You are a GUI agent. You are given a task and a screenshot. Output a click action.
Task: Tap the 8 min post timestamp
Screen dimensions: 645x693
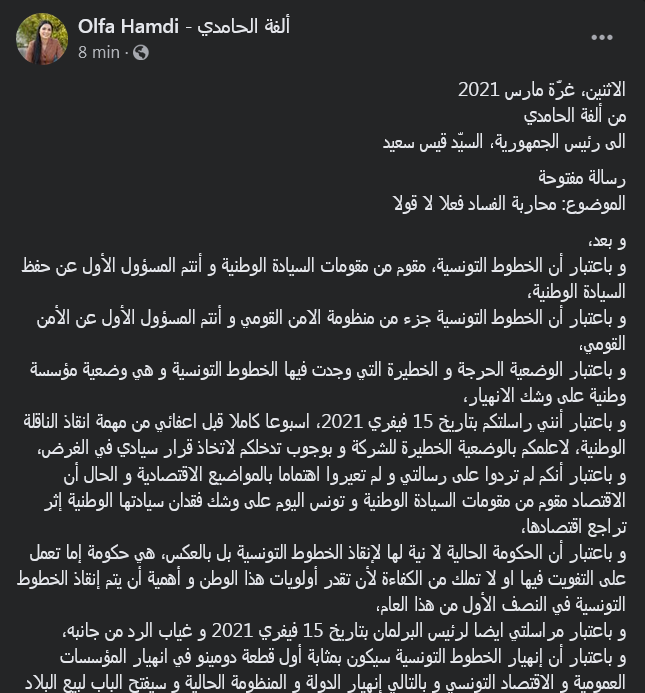click(98, 52)
